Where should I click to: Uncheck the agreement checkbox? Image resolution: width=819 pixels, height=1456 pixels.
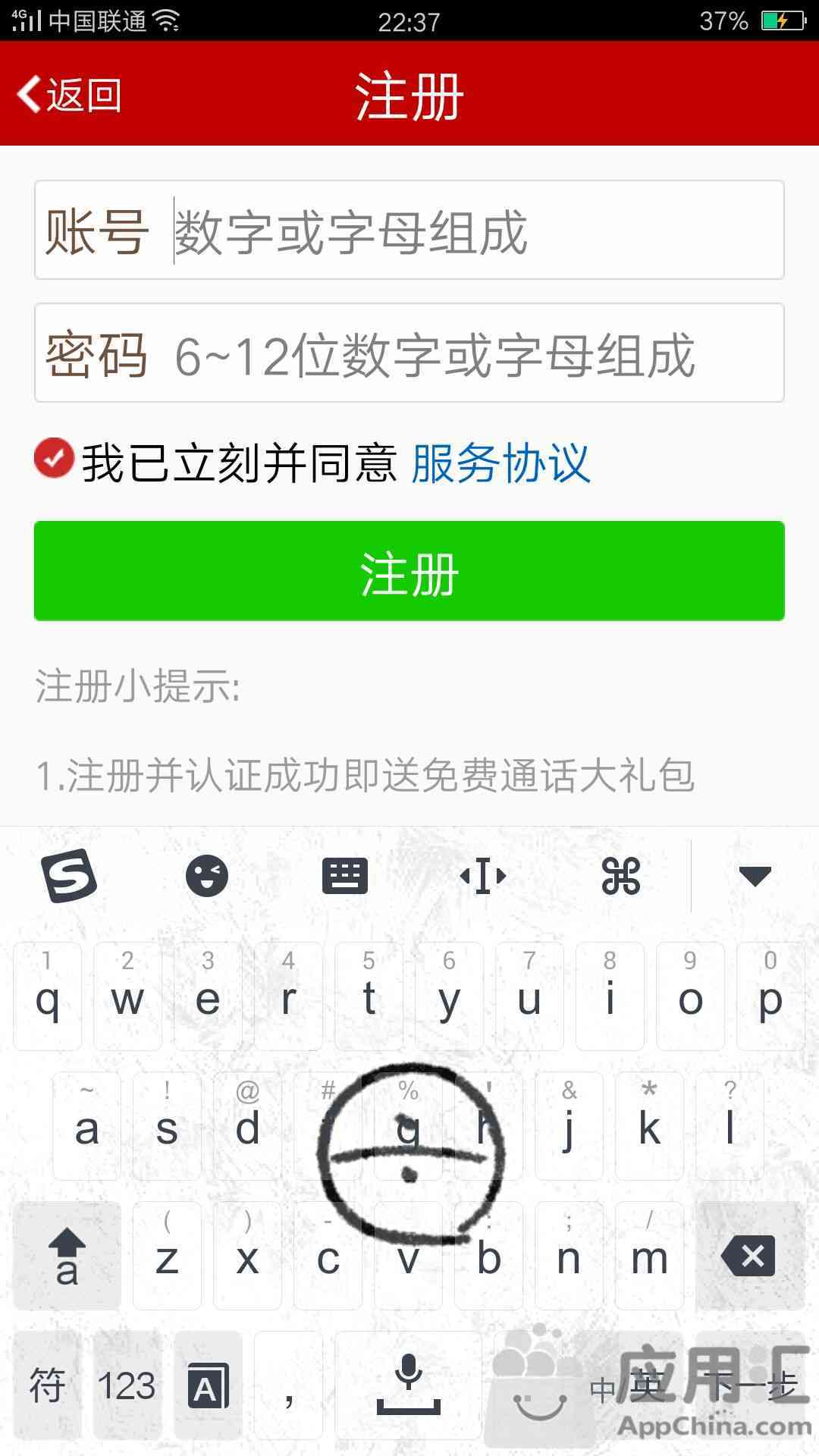54,458
